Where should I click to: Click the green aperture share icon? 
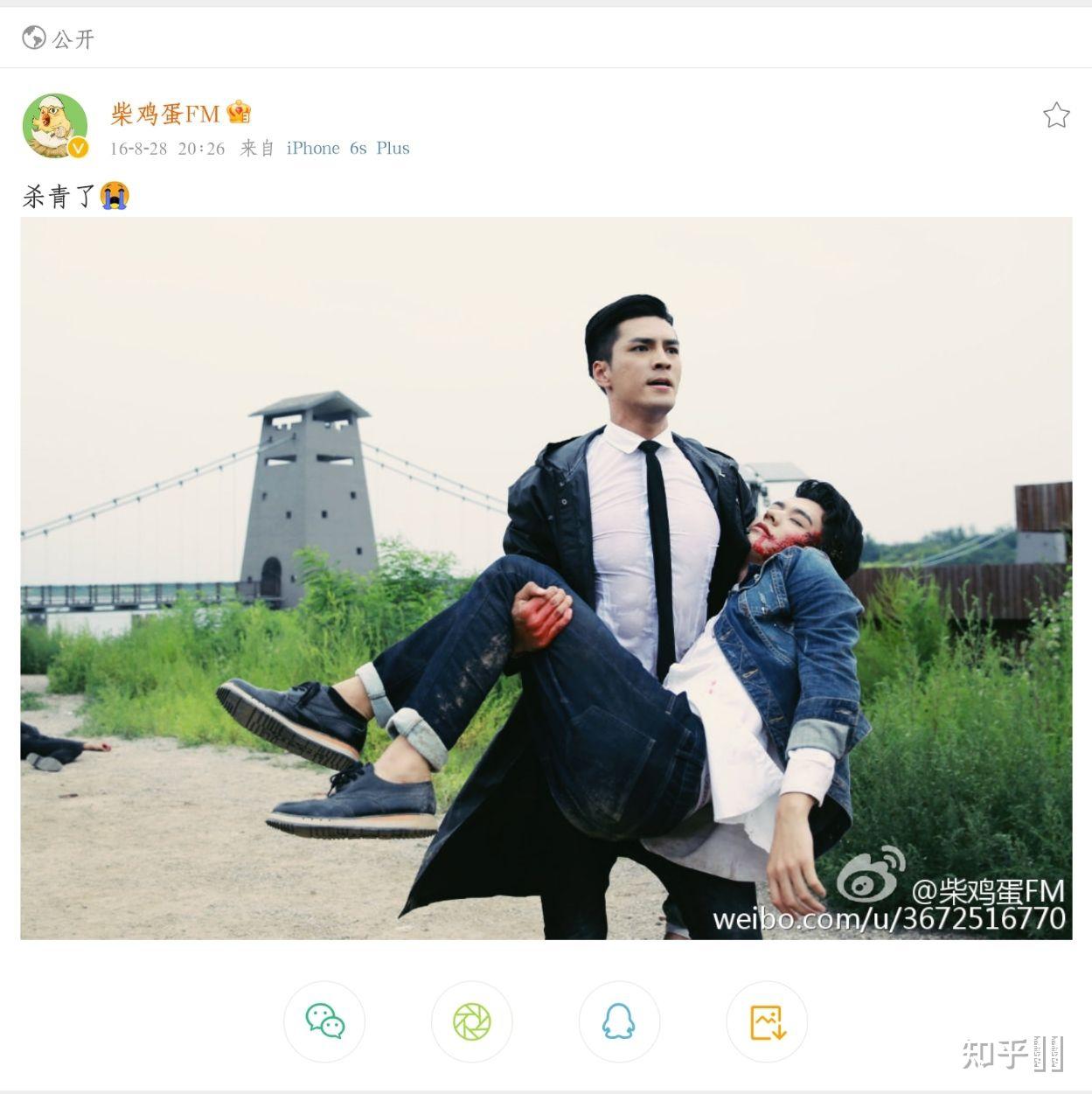point(472,1021)
